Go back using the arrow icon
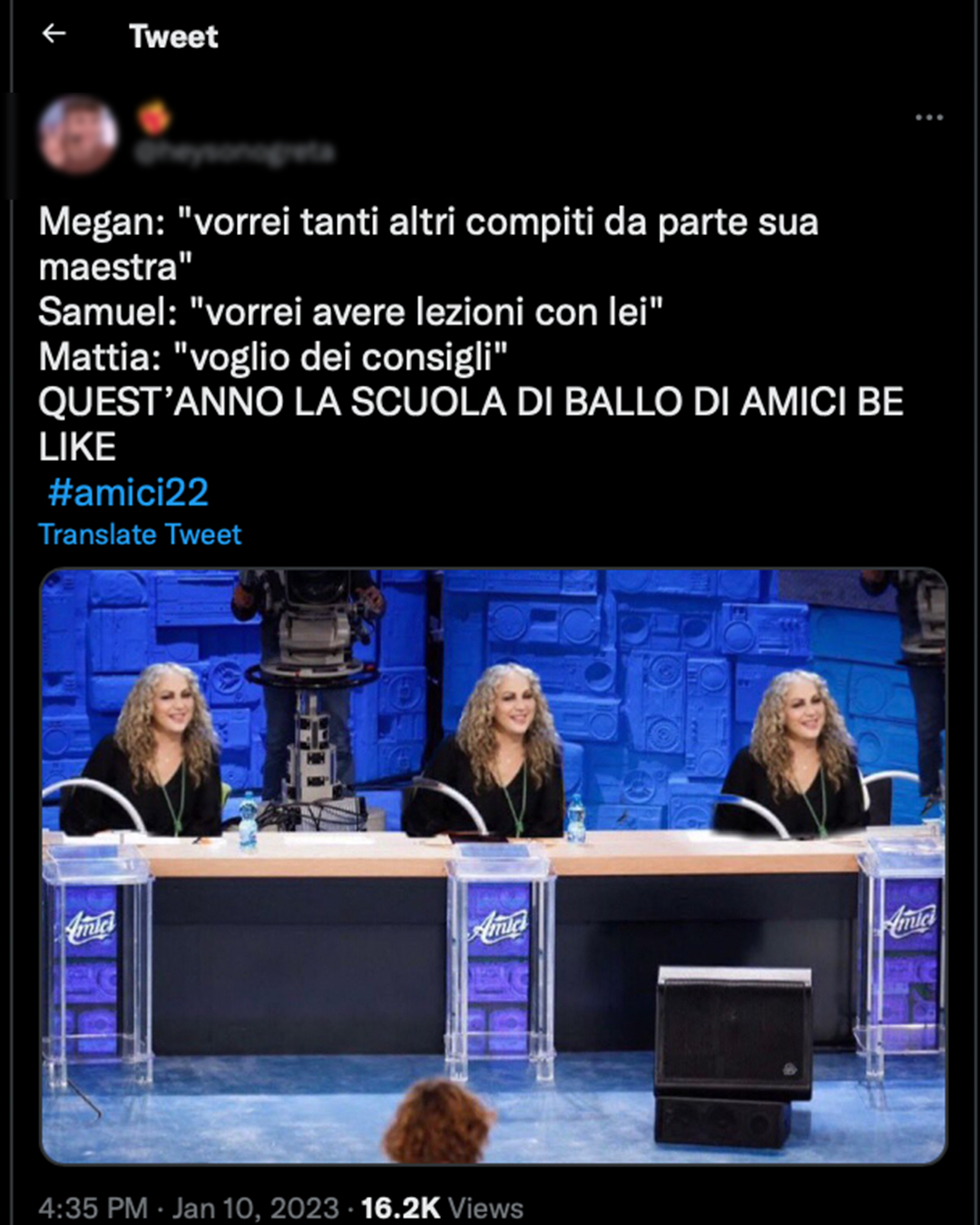This screenshot has height=1225, width=980. tap(54, 34)
